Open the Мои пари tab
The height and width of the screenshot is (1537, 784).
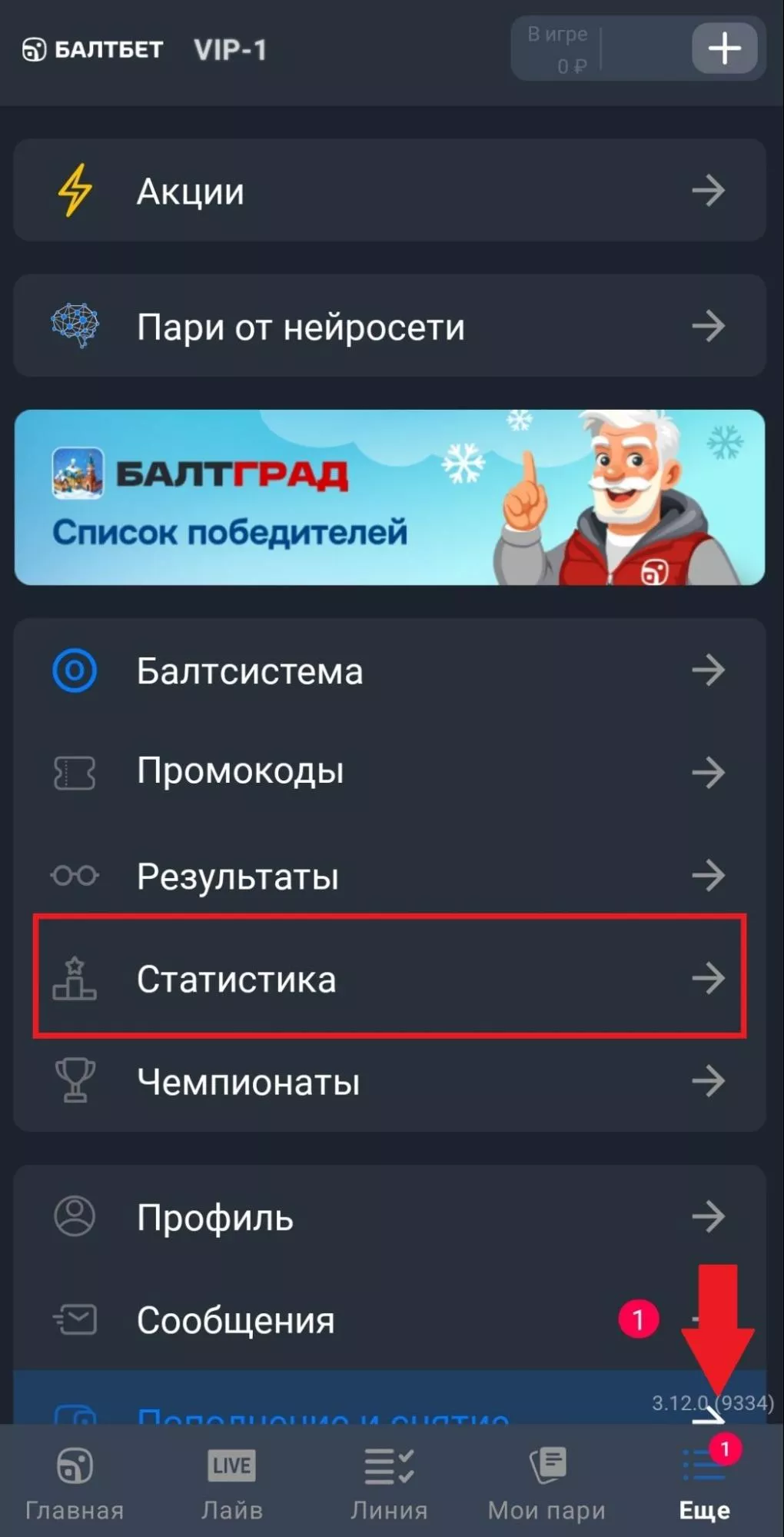tap(546, 1482)
